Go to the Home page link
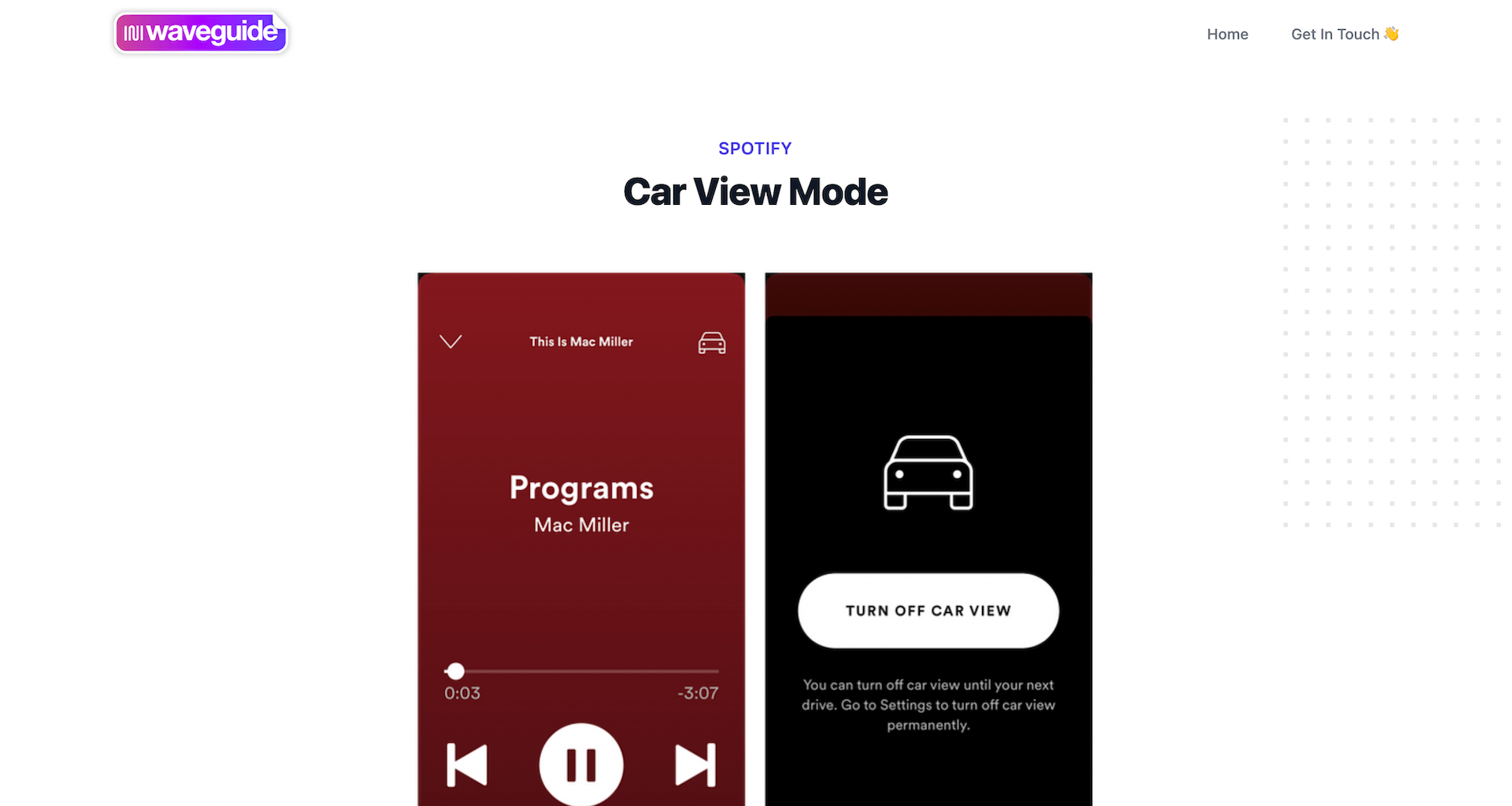1512x806 pixels. coord(1227,34)
